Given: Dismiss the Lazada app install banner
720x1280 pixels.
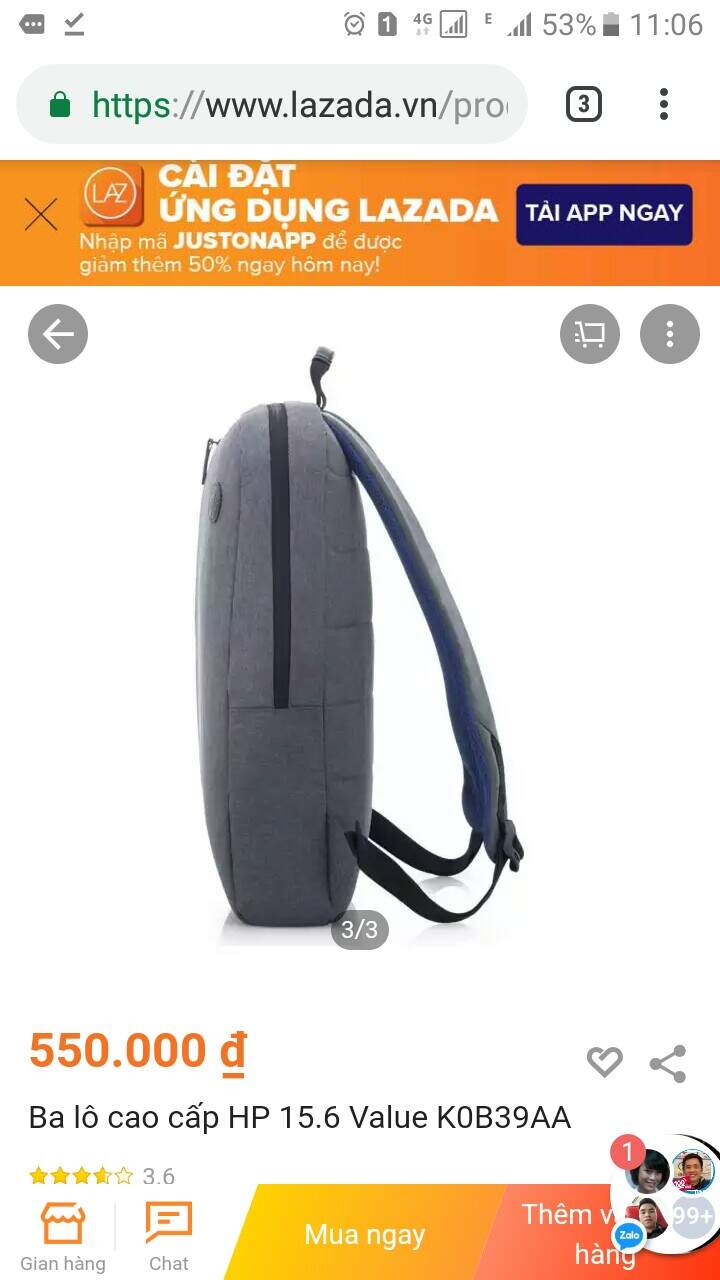Looking at the screenshot, I should coord(41,214).
